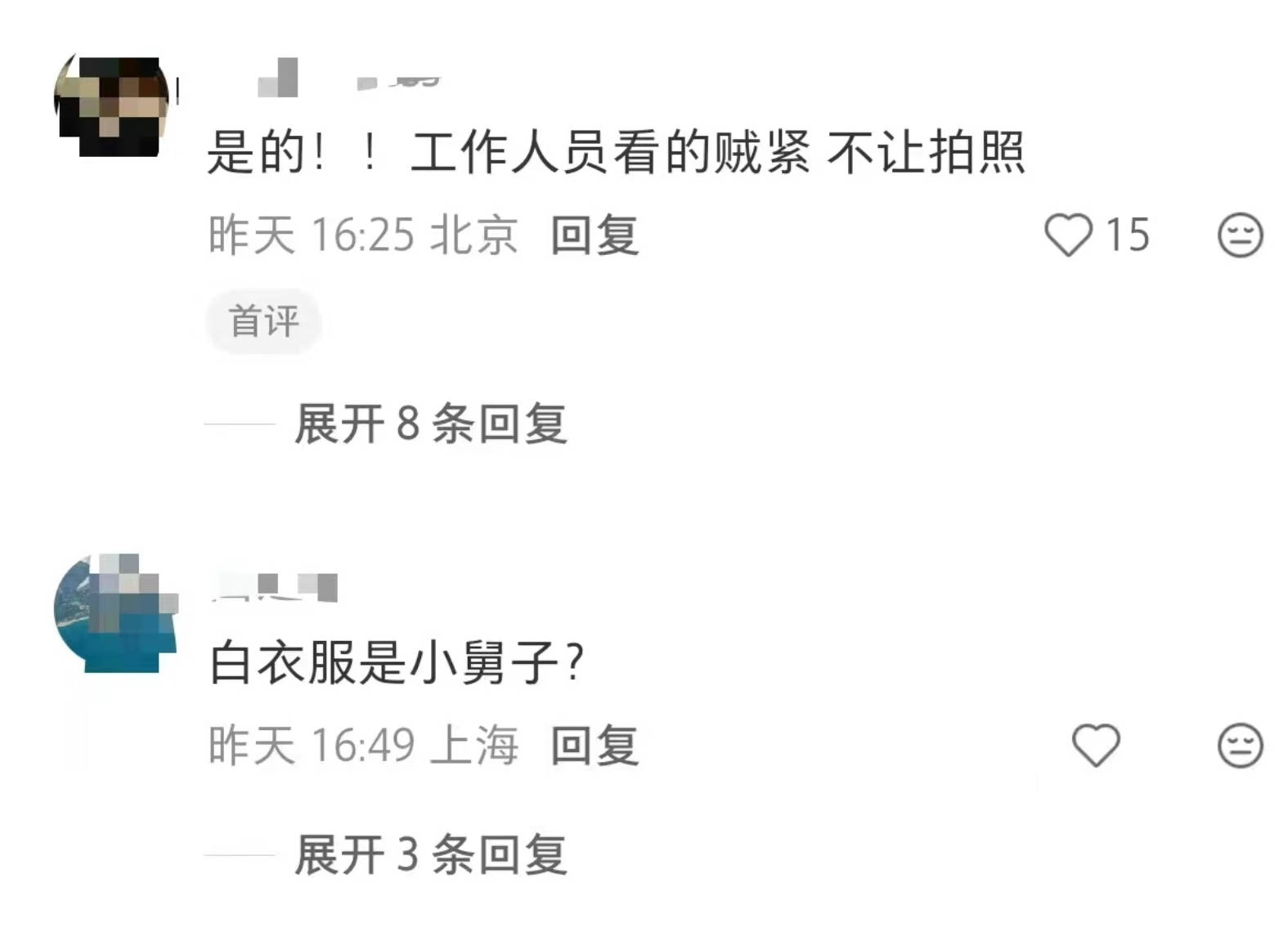1288x941 pixels.
Task: Like the comment about 工作人员看的贼紧
Action: [1068, 235]
